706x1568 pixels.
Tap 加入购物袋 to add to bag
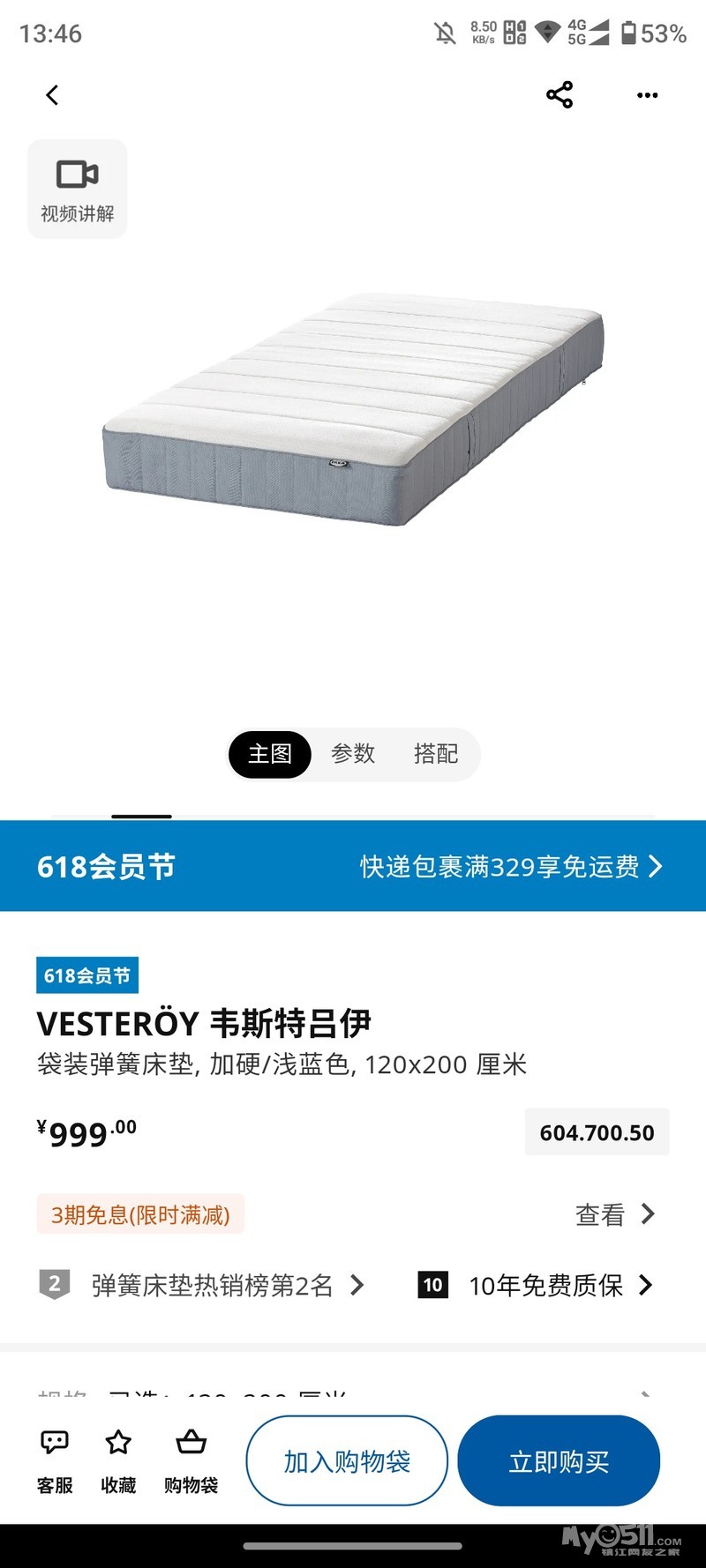pyautogui.click(x=347, y=1460)
